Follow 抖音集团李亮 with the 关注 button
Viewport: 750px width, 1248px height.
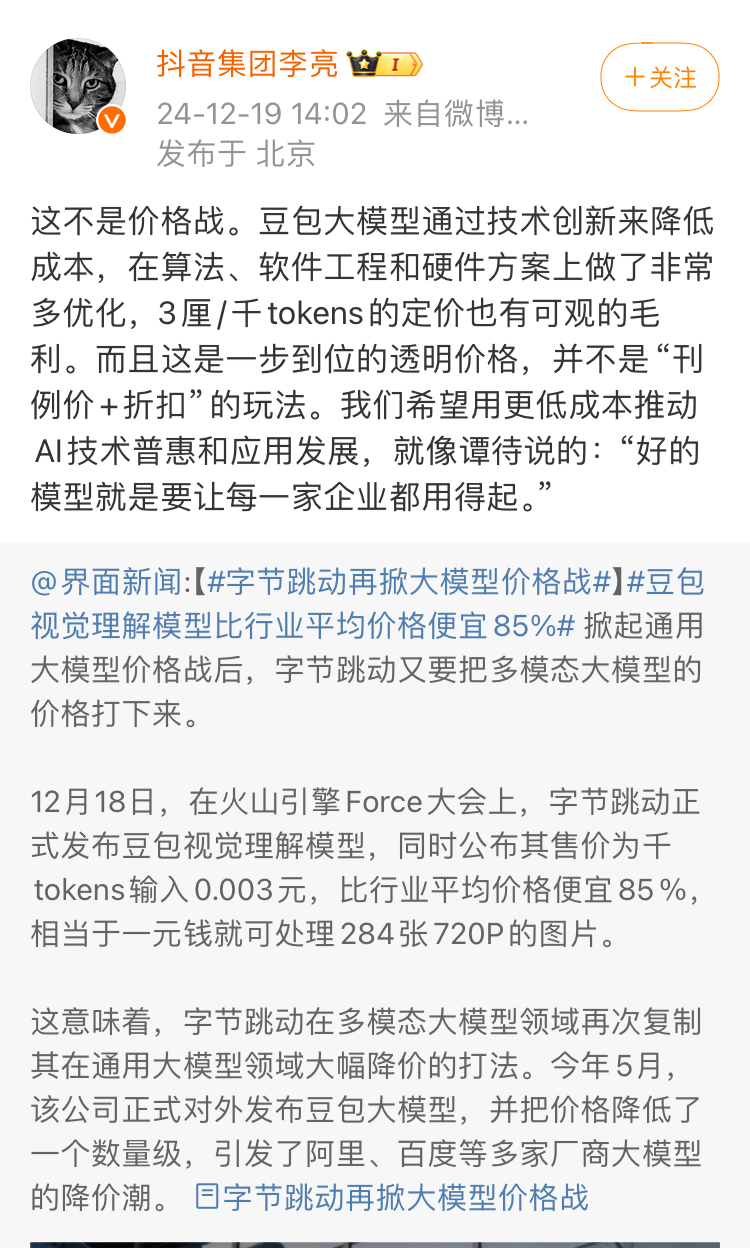660,77
